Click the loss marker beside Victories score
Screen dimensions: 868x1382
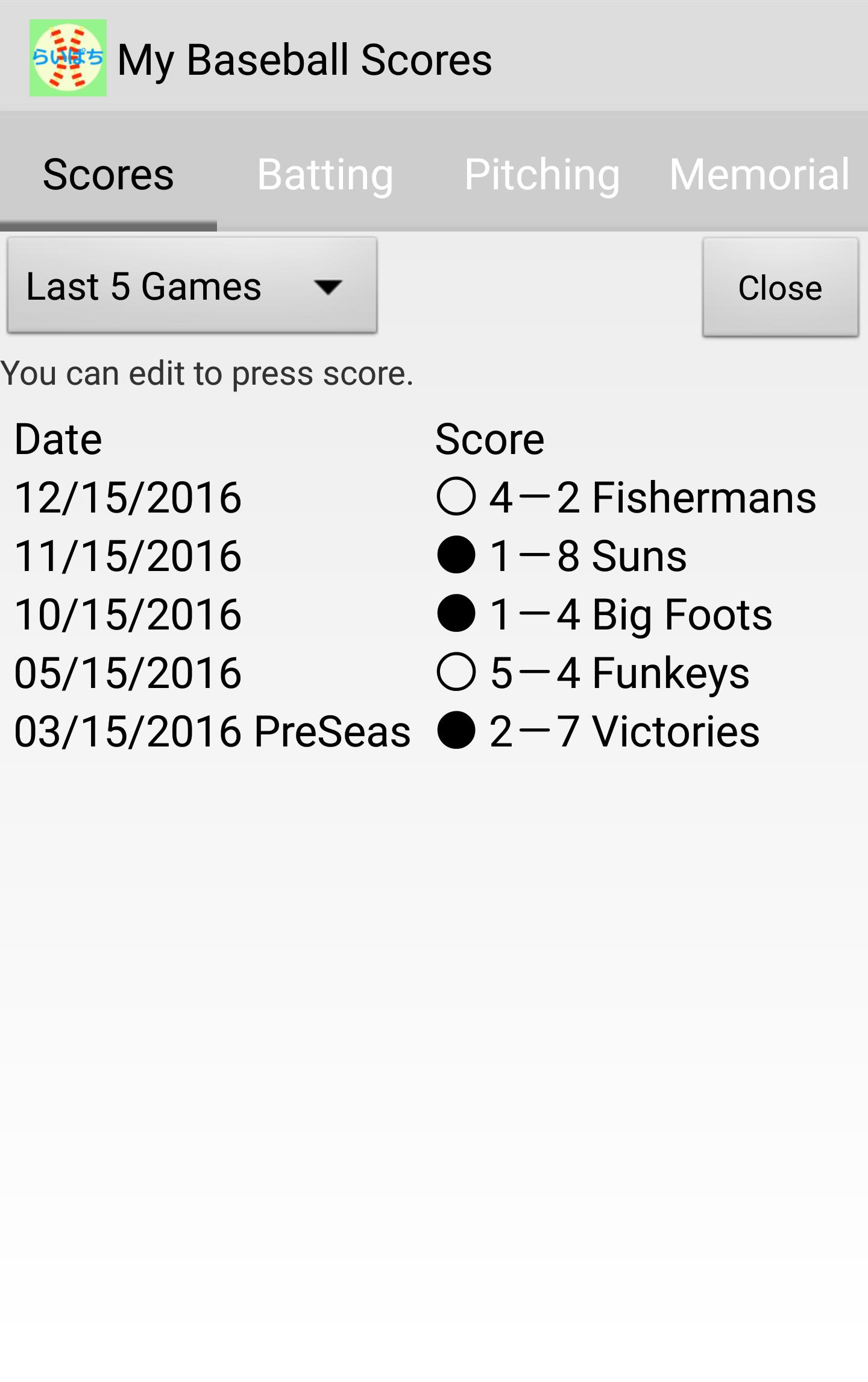pos(456,731)
